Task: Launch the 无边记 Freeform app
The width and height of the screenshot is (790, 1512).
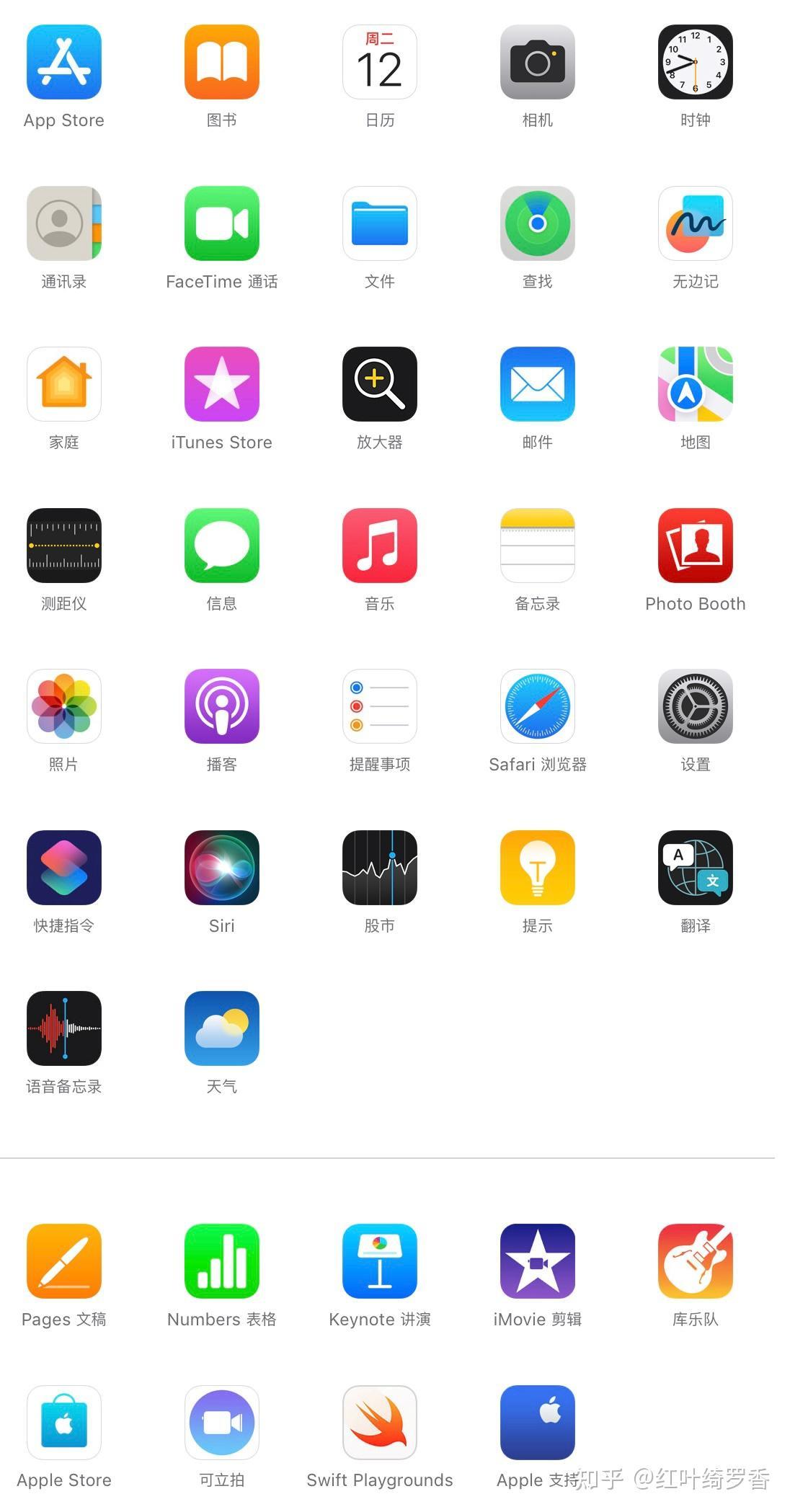Action: tap(695, 224)
